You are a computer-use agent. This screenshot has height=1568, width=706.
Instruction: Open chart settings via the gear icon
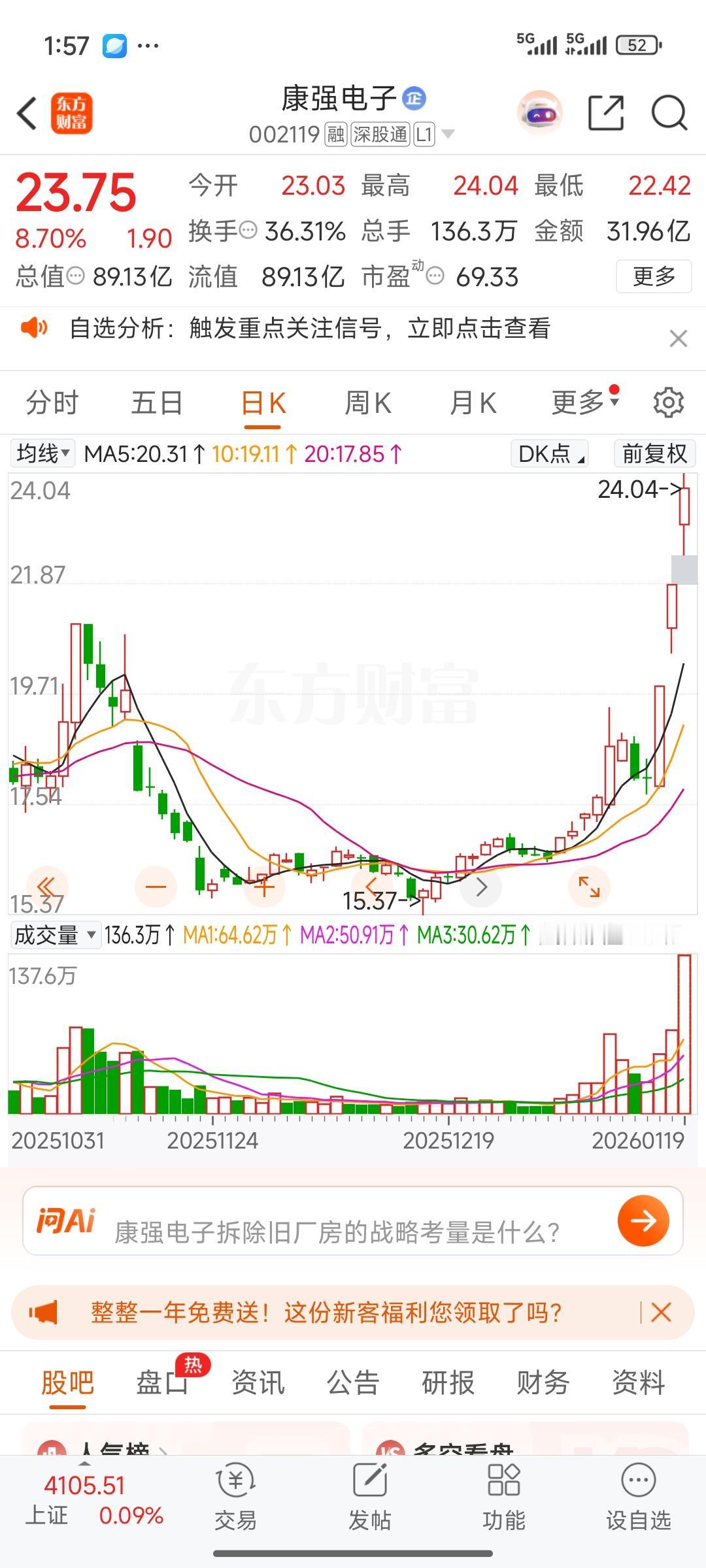click(667, 402)
